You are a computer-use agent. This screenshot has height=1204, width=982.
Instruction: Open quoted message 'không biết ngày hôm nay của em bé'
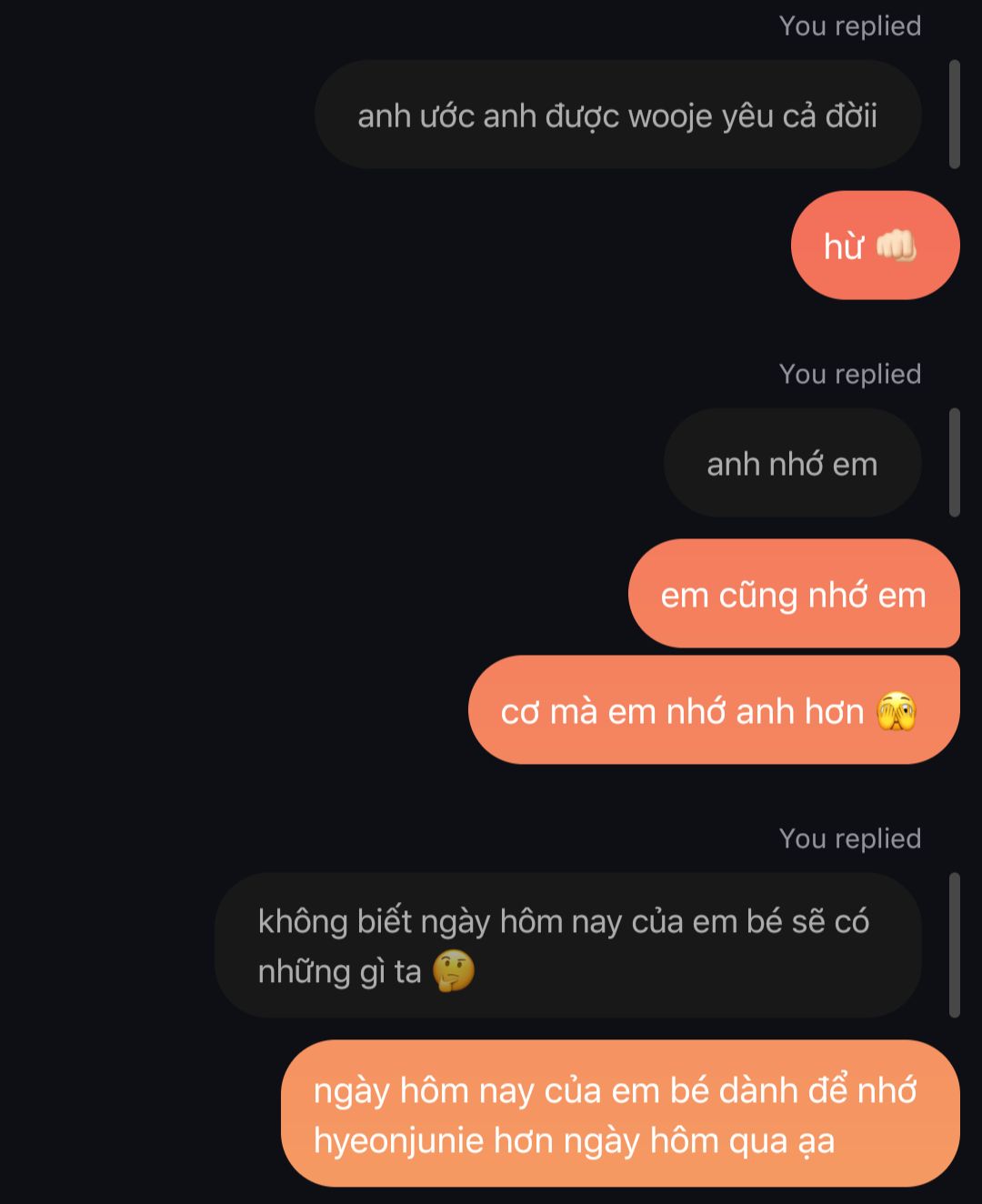tap(567, 946)
